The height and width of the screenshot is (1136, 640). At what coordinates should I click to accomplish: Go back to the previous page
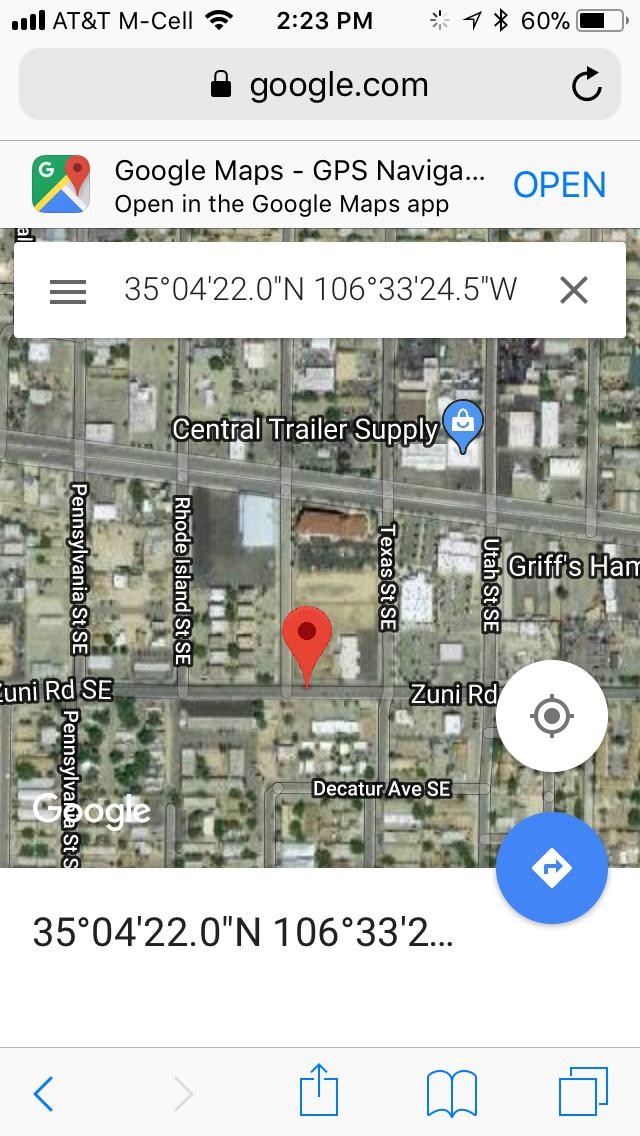point(43,1094)
